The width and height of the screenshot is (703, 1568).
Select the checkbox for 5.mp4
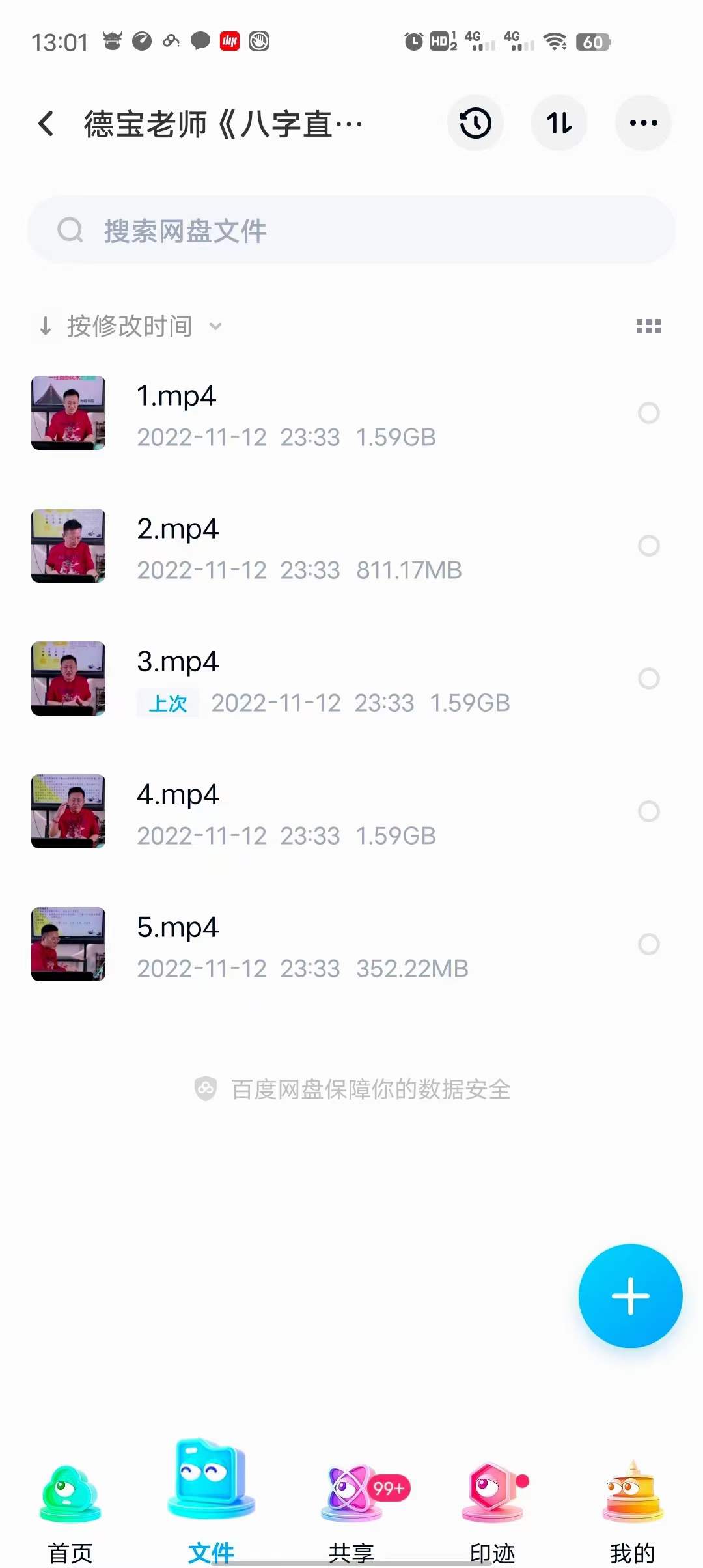click(649, 944)
